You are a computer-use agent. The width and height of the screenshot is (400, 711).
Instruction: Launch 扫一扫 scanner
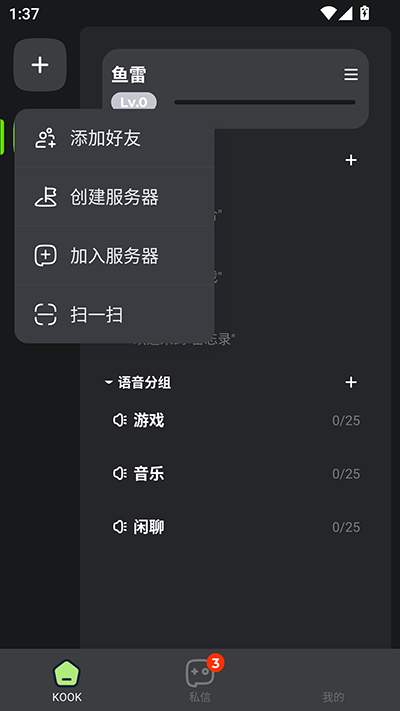[x=114, y=314]
